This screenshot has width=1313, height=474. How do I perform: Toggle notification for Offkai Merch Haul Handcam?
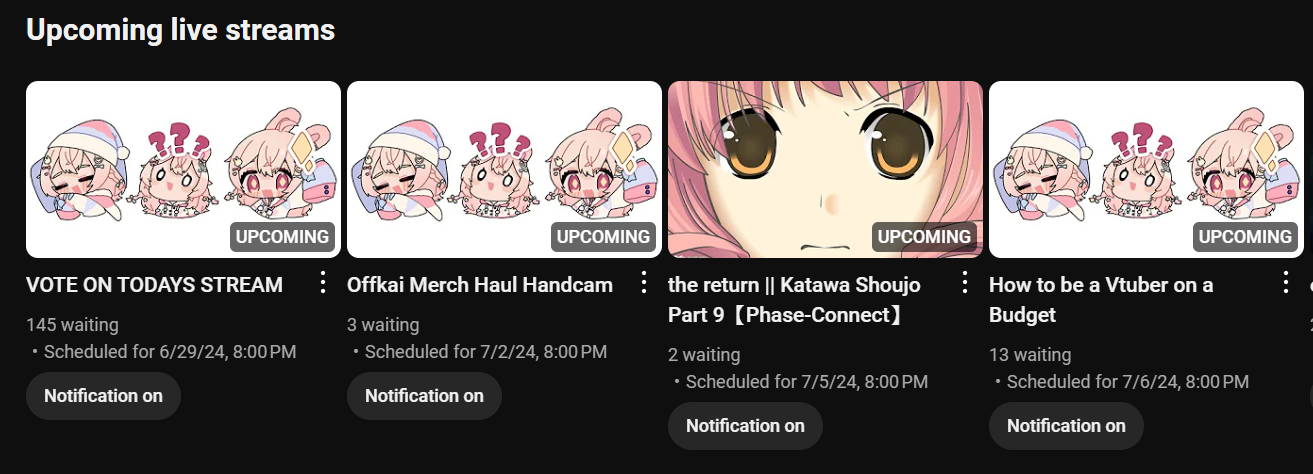coord(424,396)
